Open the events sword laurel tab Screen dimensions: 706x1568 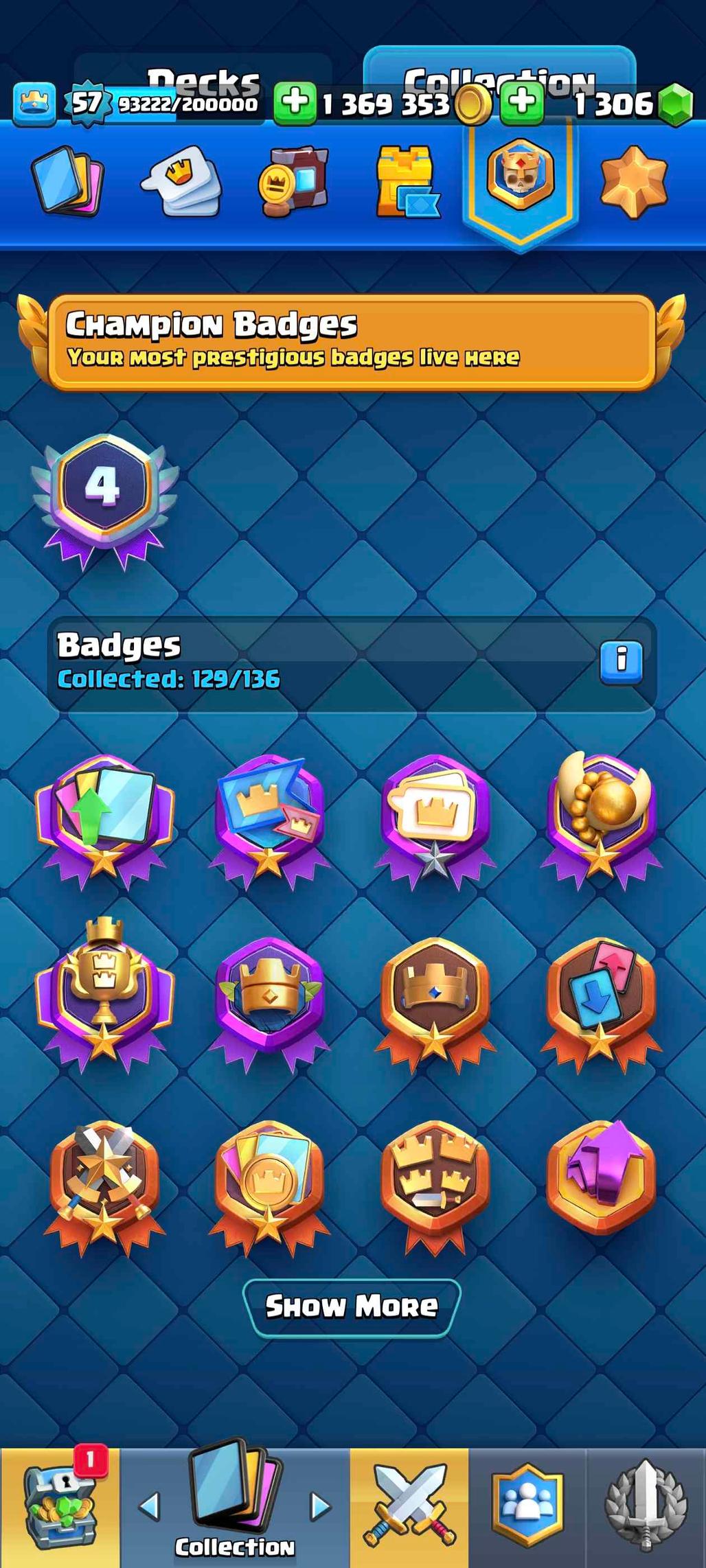(646, 1509)
